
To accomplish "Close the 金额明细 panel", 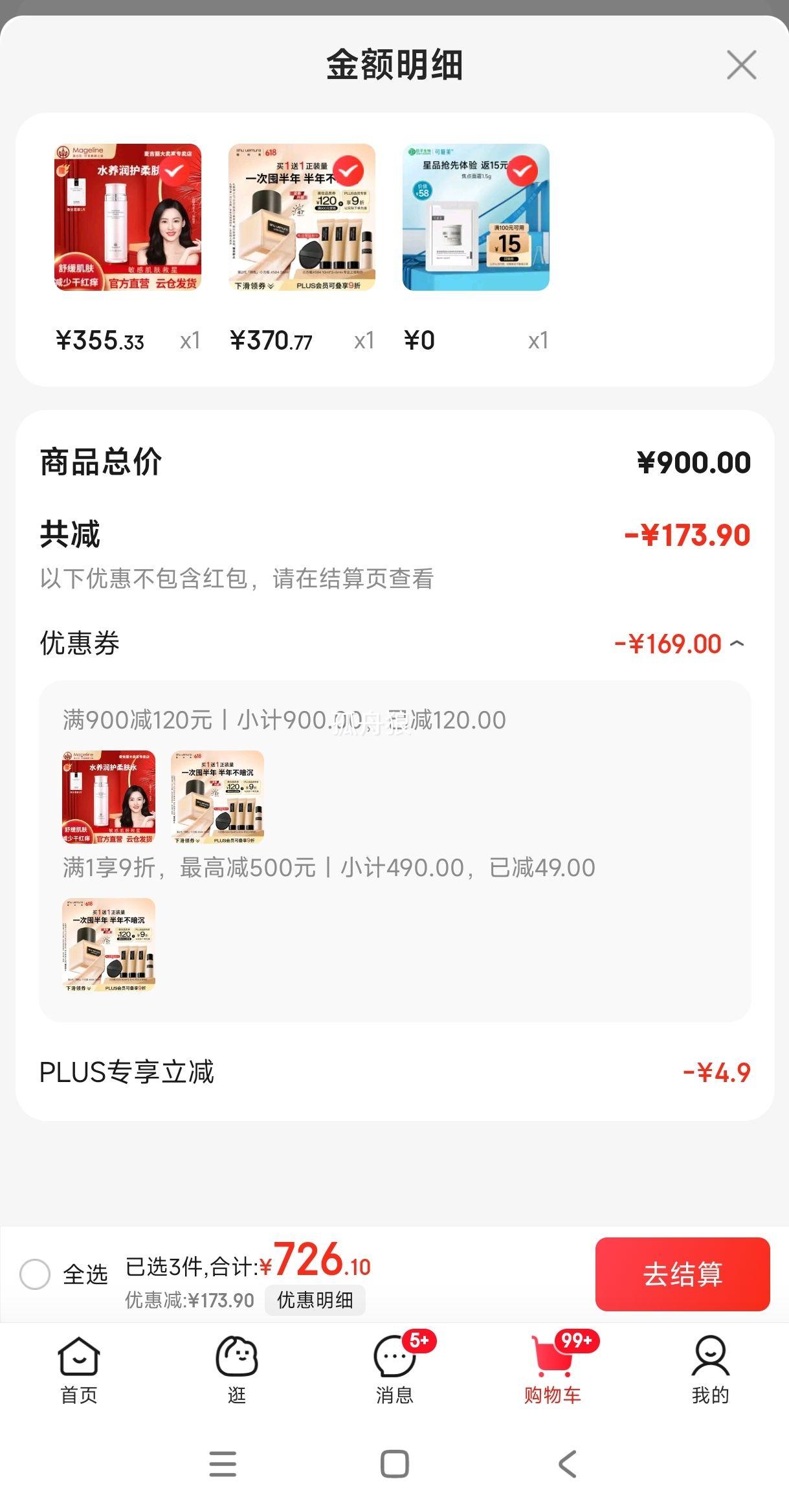I will (x=741, y=65).
